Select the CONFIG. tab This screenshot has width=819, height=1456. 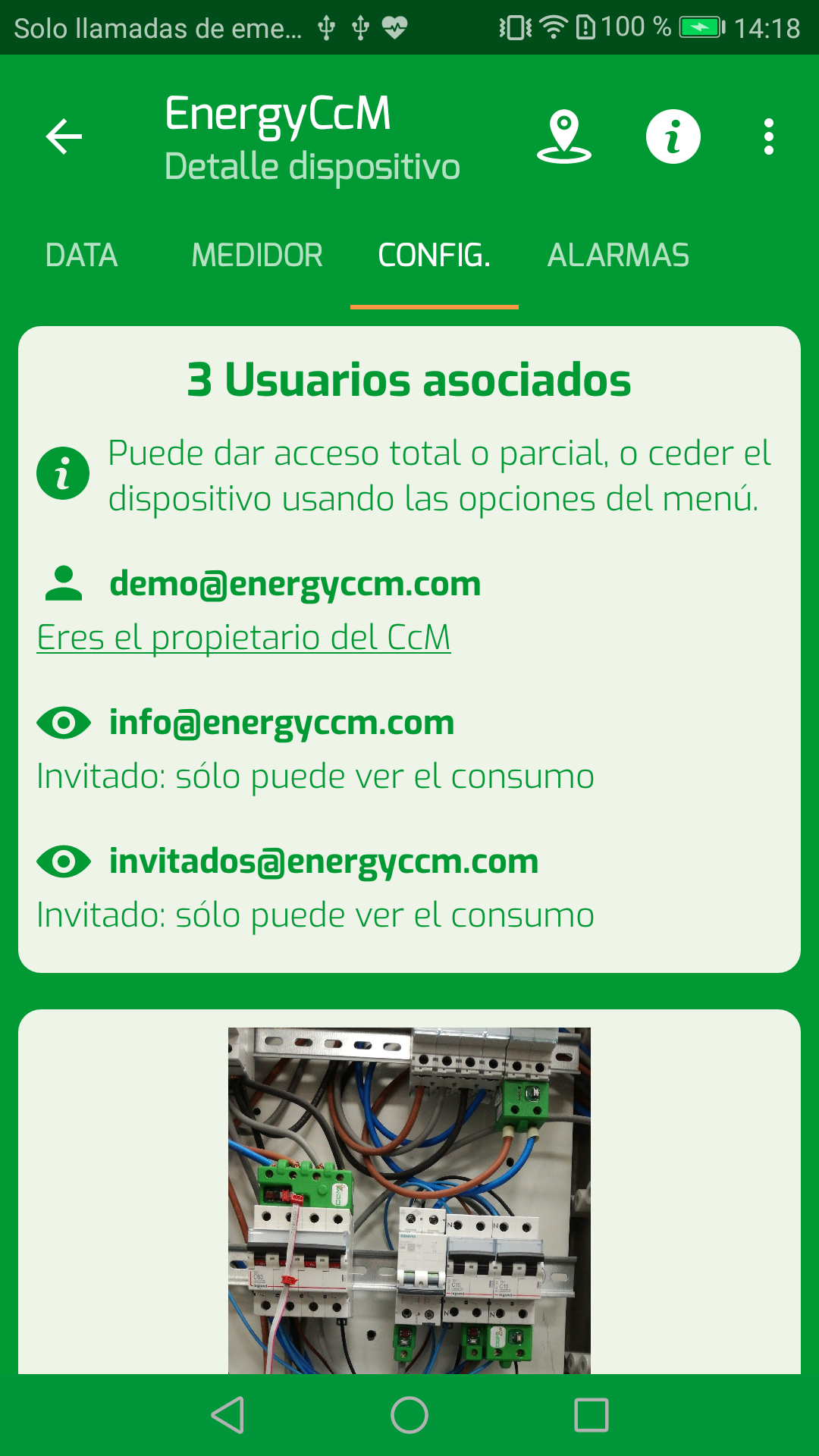click(434, 256)
